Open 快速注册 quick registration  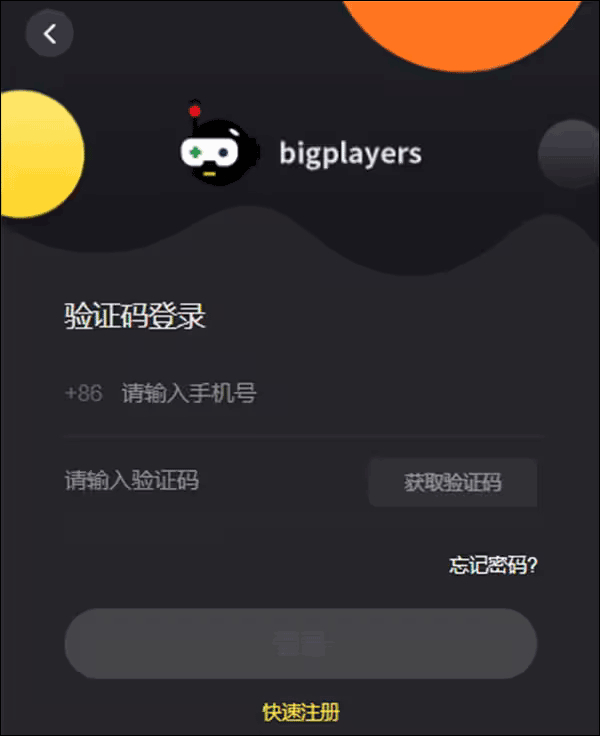pyautogui.click(x=300, y=712)
